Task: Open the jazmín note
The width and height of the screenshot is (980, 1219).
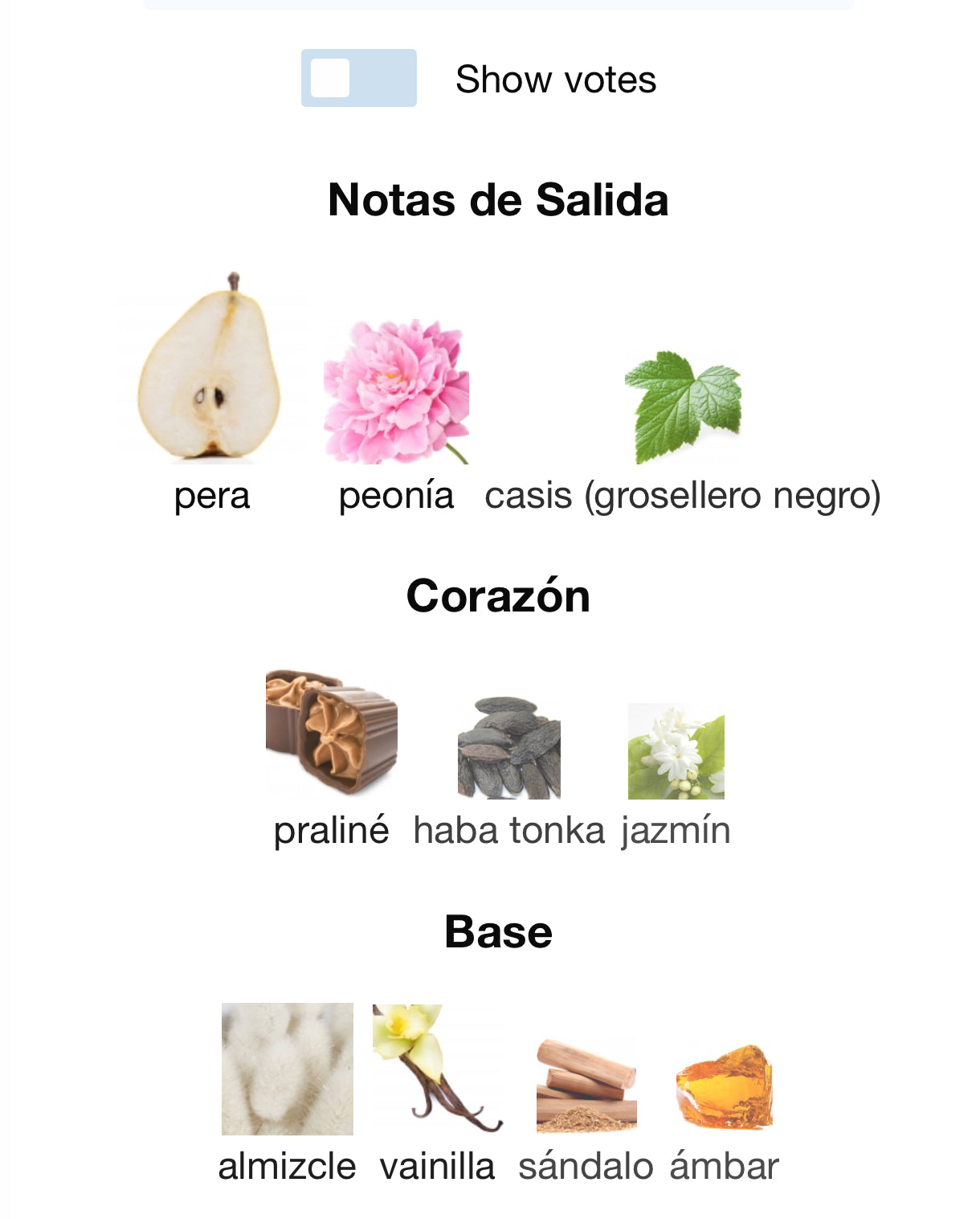Action: [x=676, y=751]
